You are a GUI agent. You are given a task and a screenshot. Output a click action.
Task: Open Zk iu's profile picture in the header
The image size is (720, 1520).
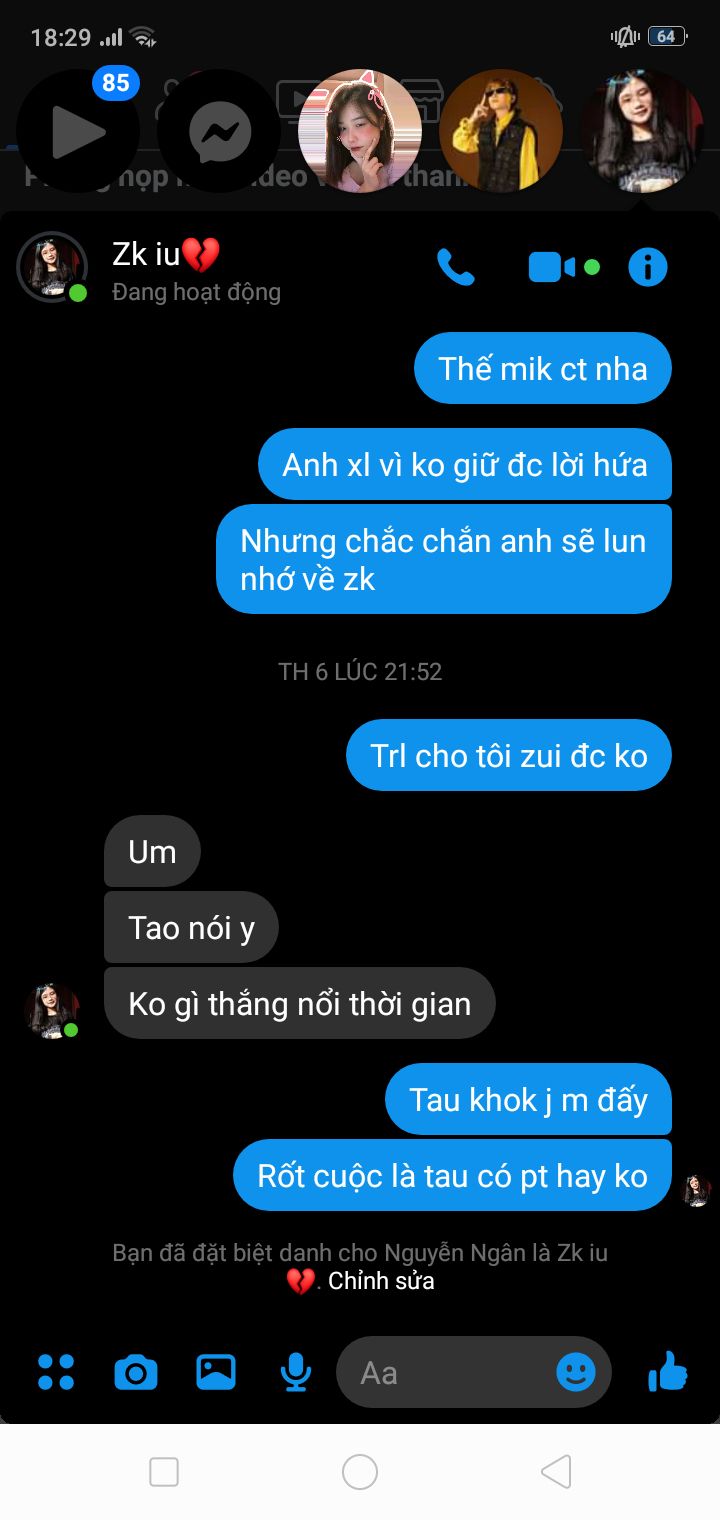coord(52,267)
